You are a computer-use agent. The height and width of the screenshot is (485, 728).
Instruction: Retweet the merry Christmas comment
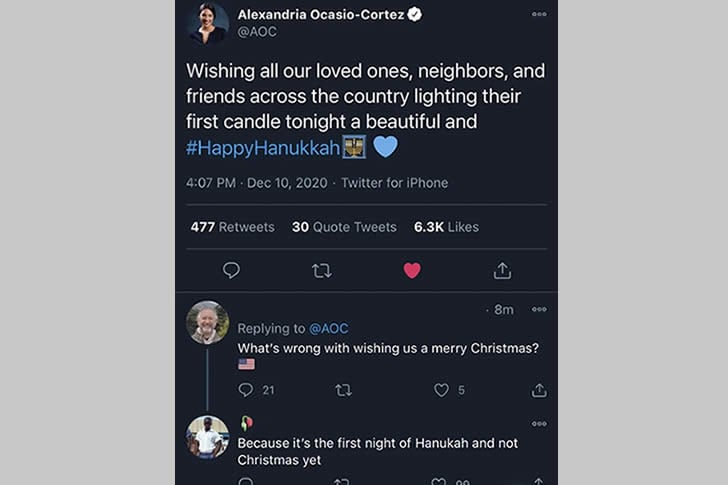343,390
